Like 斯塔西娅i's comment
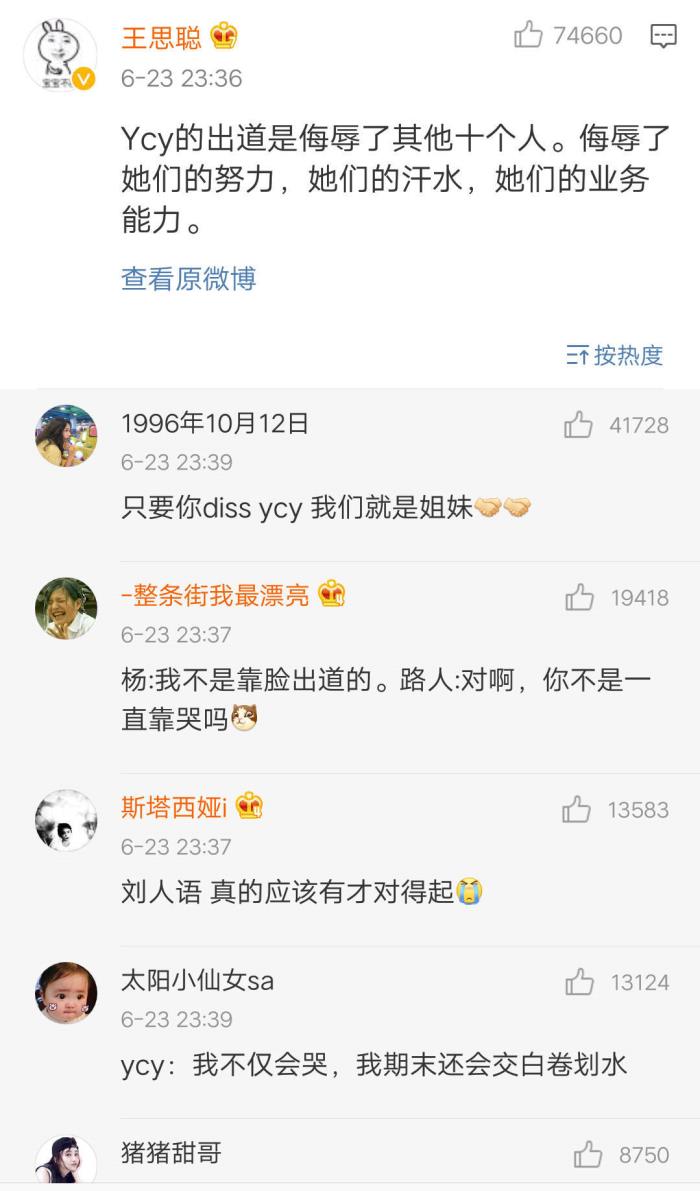The height and width of the screenshot is (1191, 700). pos(577,809)
